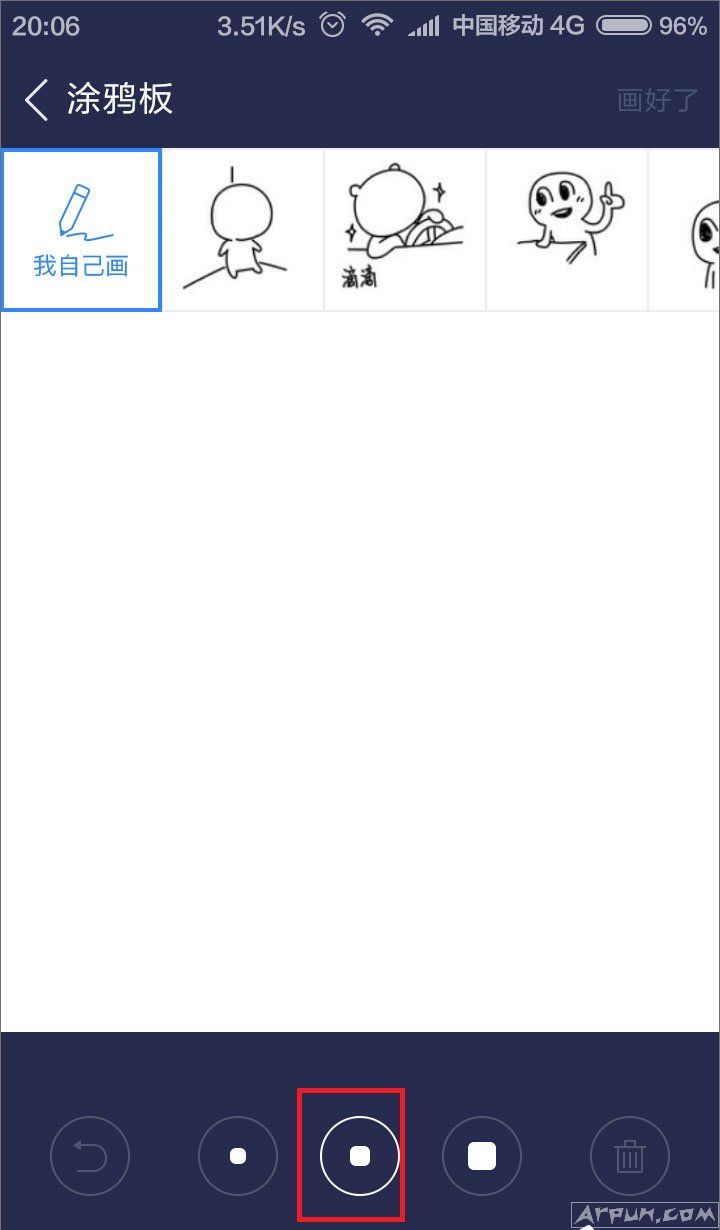Tap the blue pencil icon in 我自己画
Viewport: 720px width, 1230px height.
click(x=81, y=207)
